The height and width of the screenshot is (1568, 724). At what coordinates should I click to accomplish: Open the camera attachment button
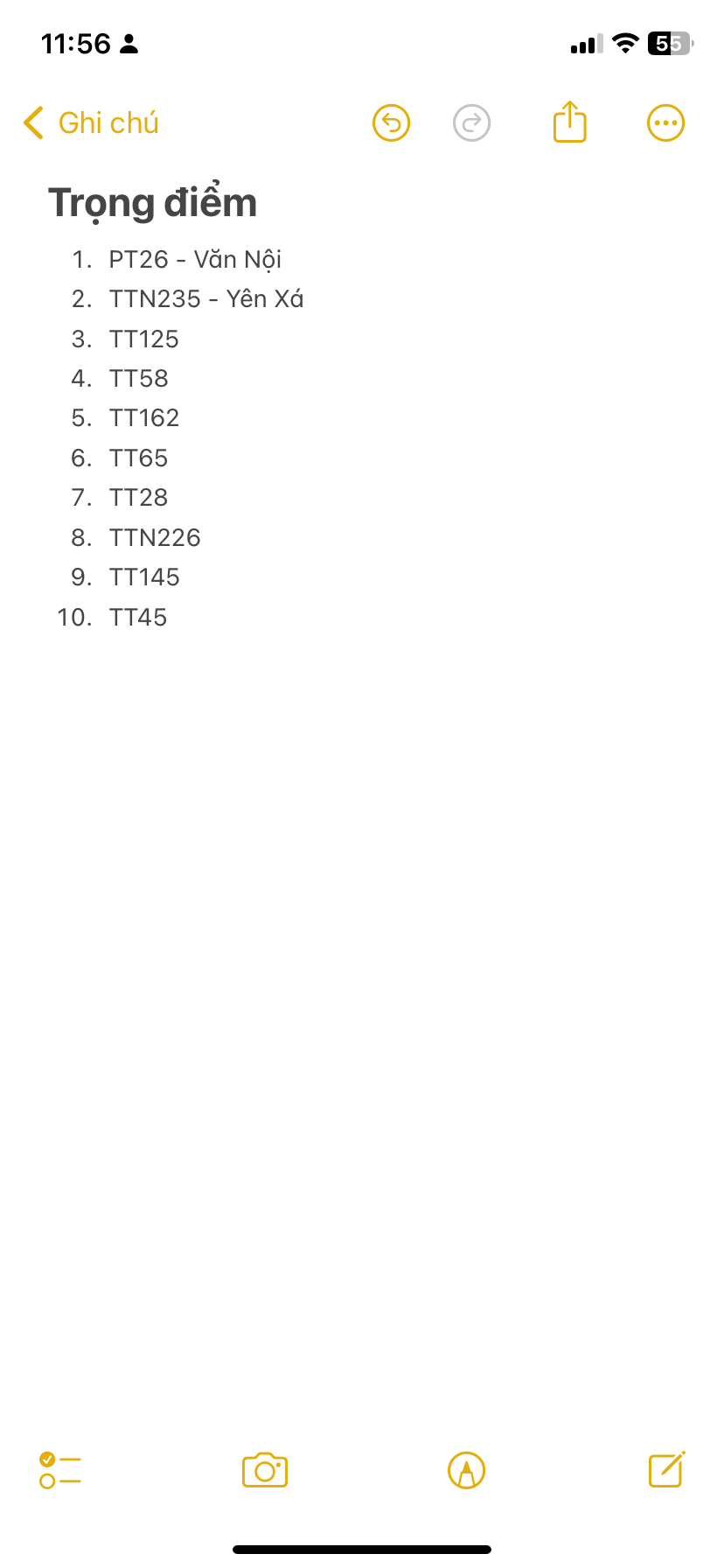(265, 1470)
